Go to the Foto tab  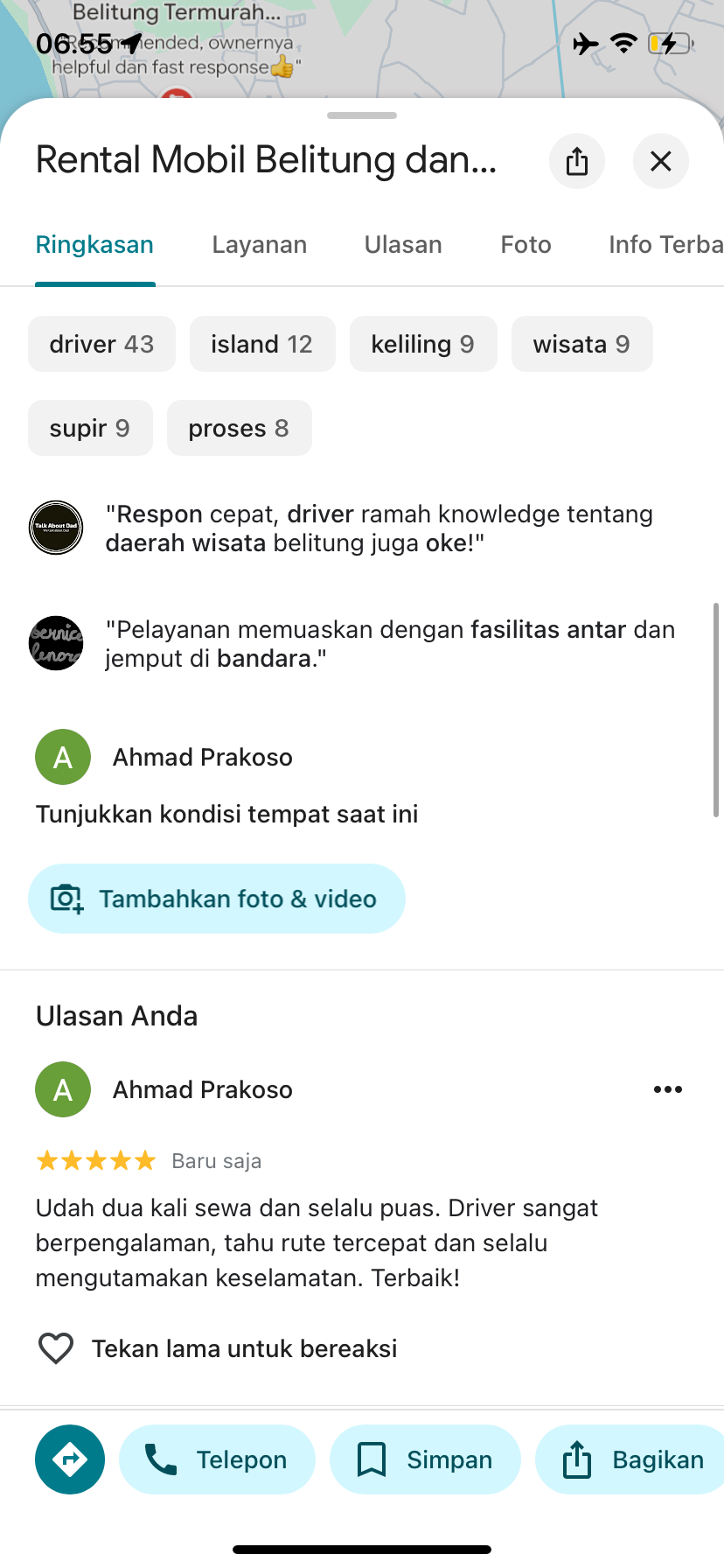(x=526, y=245)
